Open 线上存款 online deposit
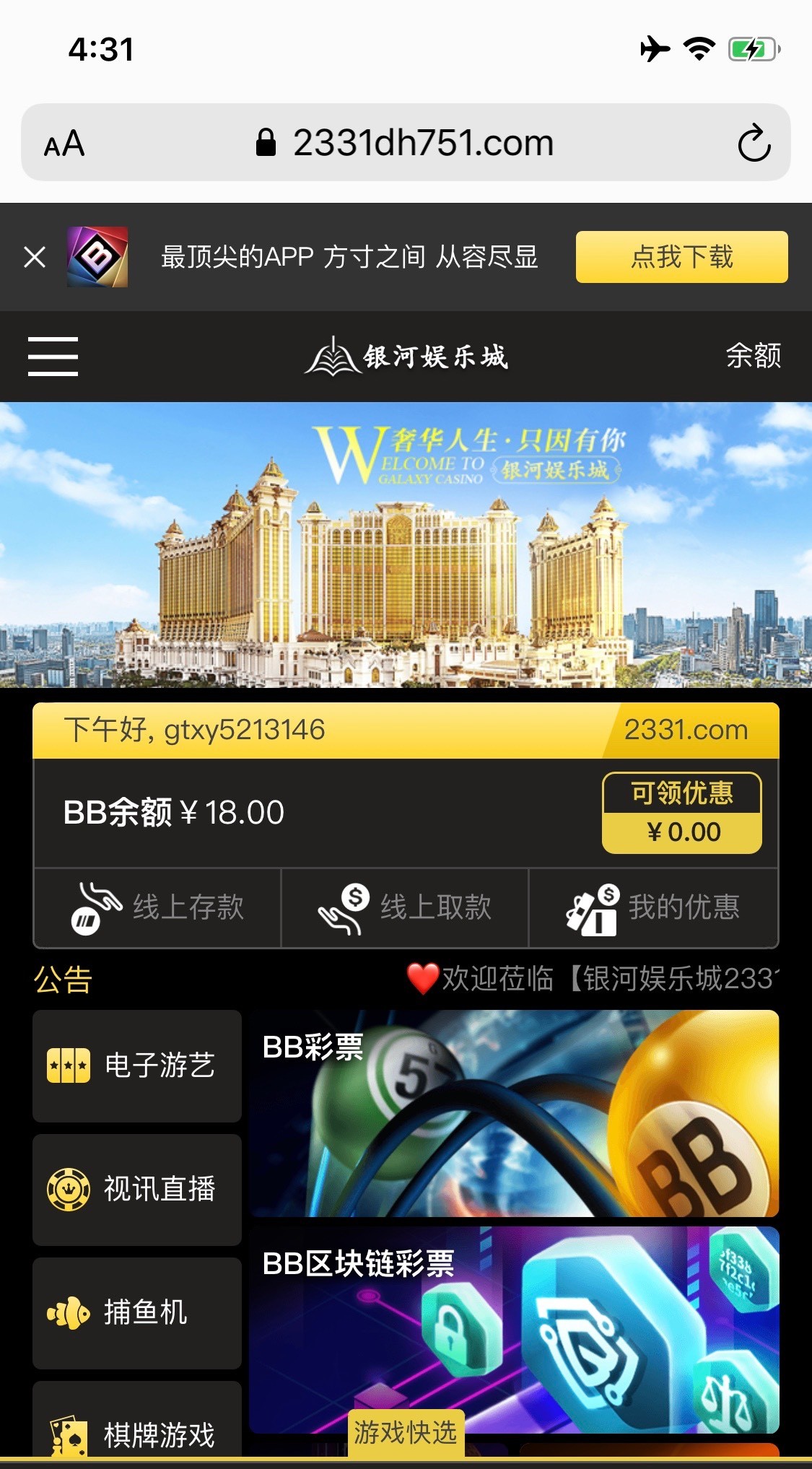 click(157, 907)
